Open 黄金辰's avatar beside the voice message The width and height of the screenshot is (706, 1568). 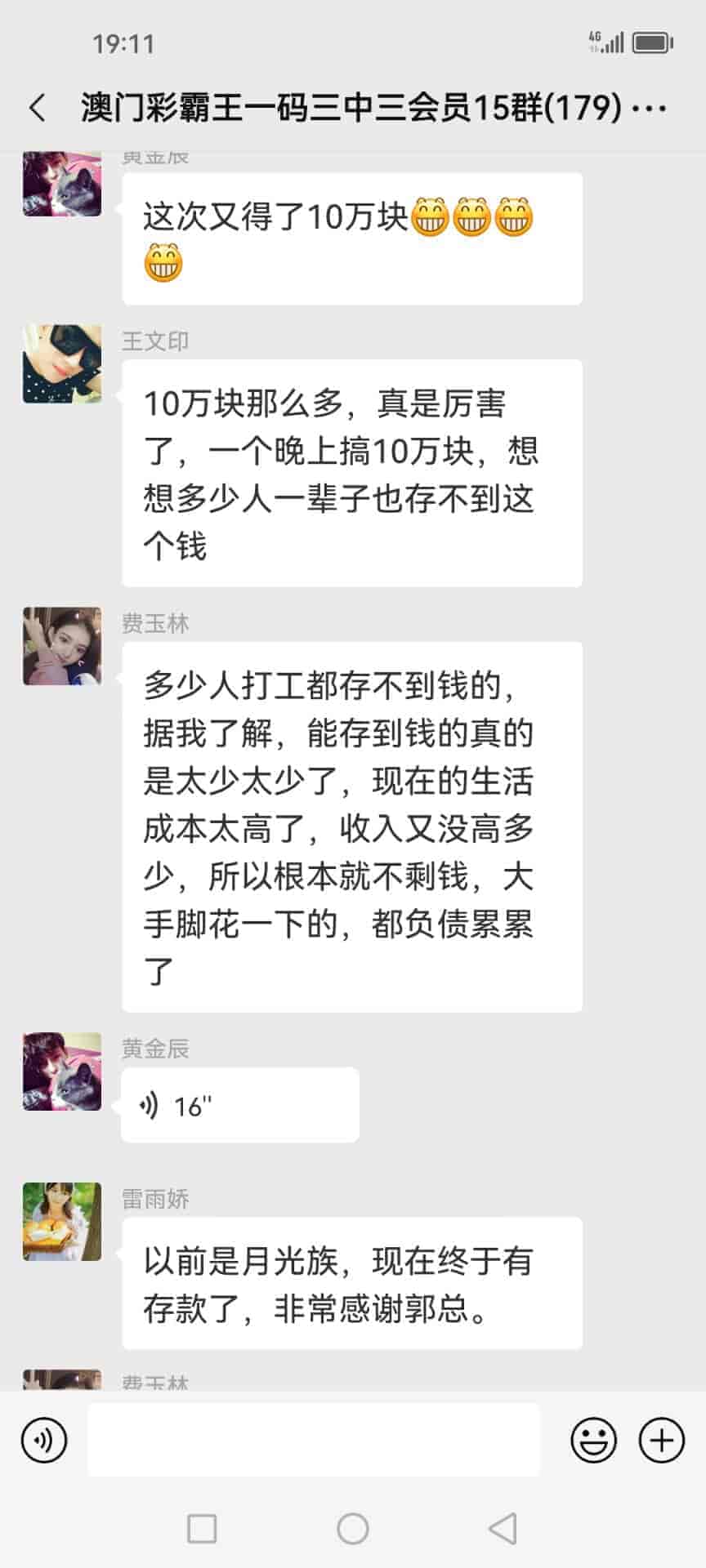pos(62,1071)
